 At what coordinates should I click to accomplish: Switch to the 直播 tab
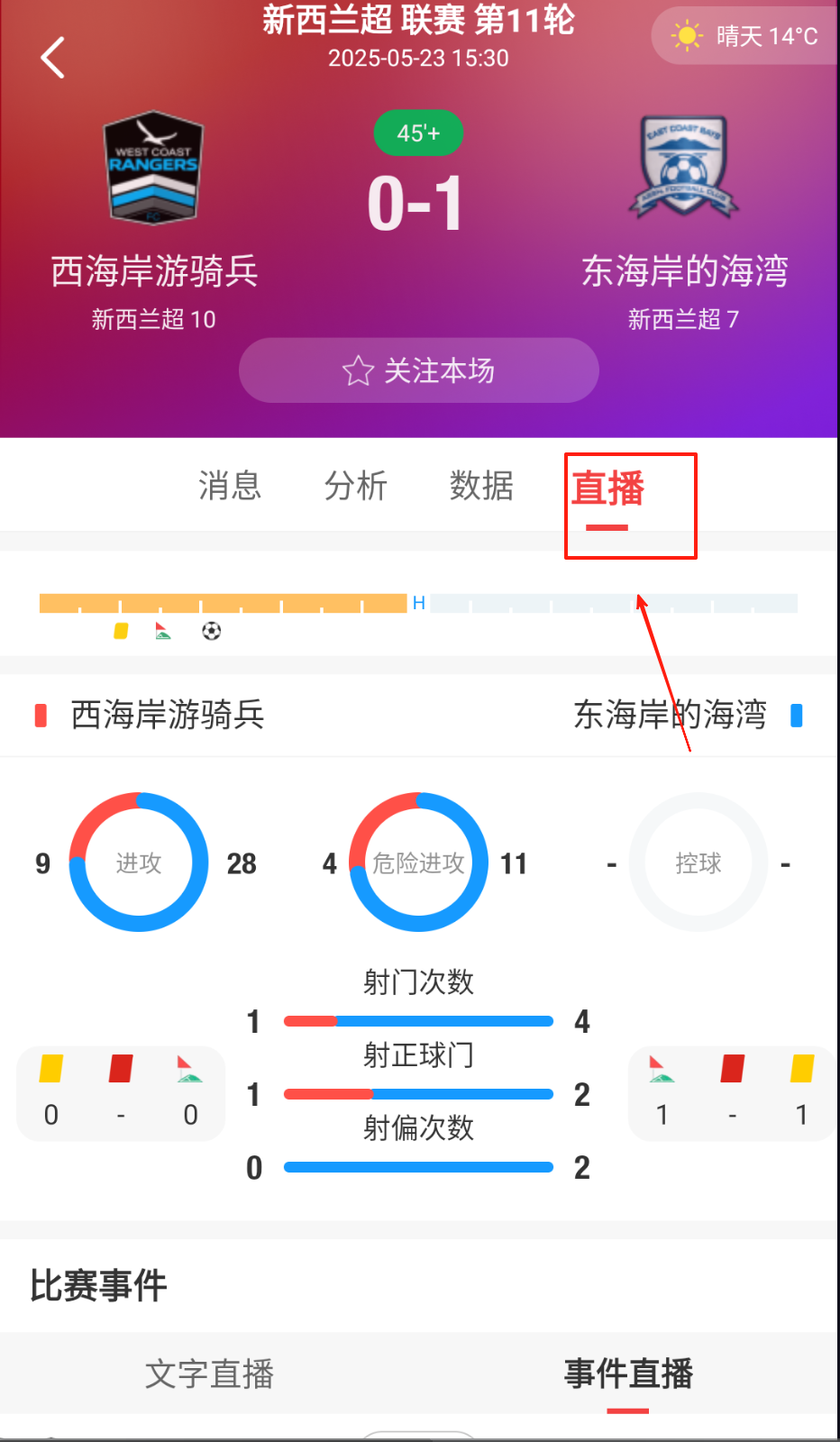click(608, 489)
